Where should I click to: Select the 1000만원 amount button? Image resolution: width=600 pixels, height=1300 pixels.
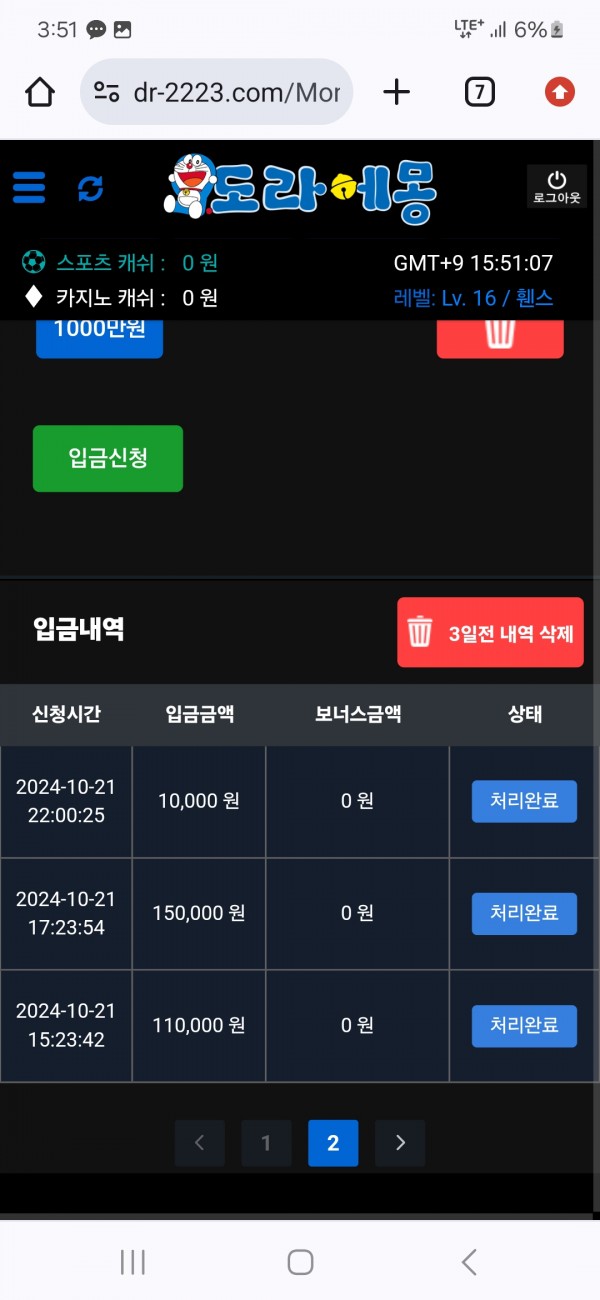(99, 335)
